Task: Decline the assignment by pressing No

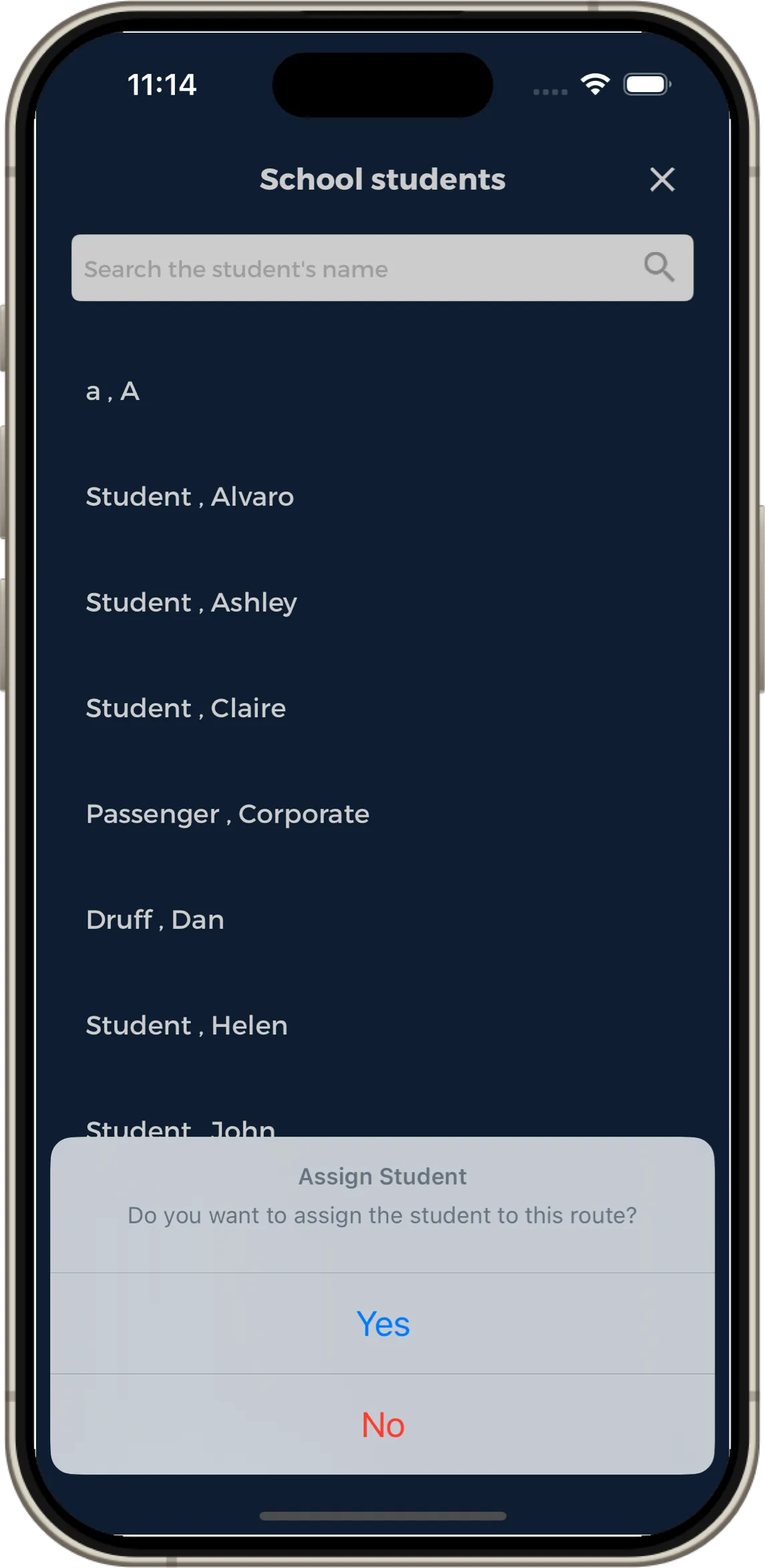Action: 383,1426
